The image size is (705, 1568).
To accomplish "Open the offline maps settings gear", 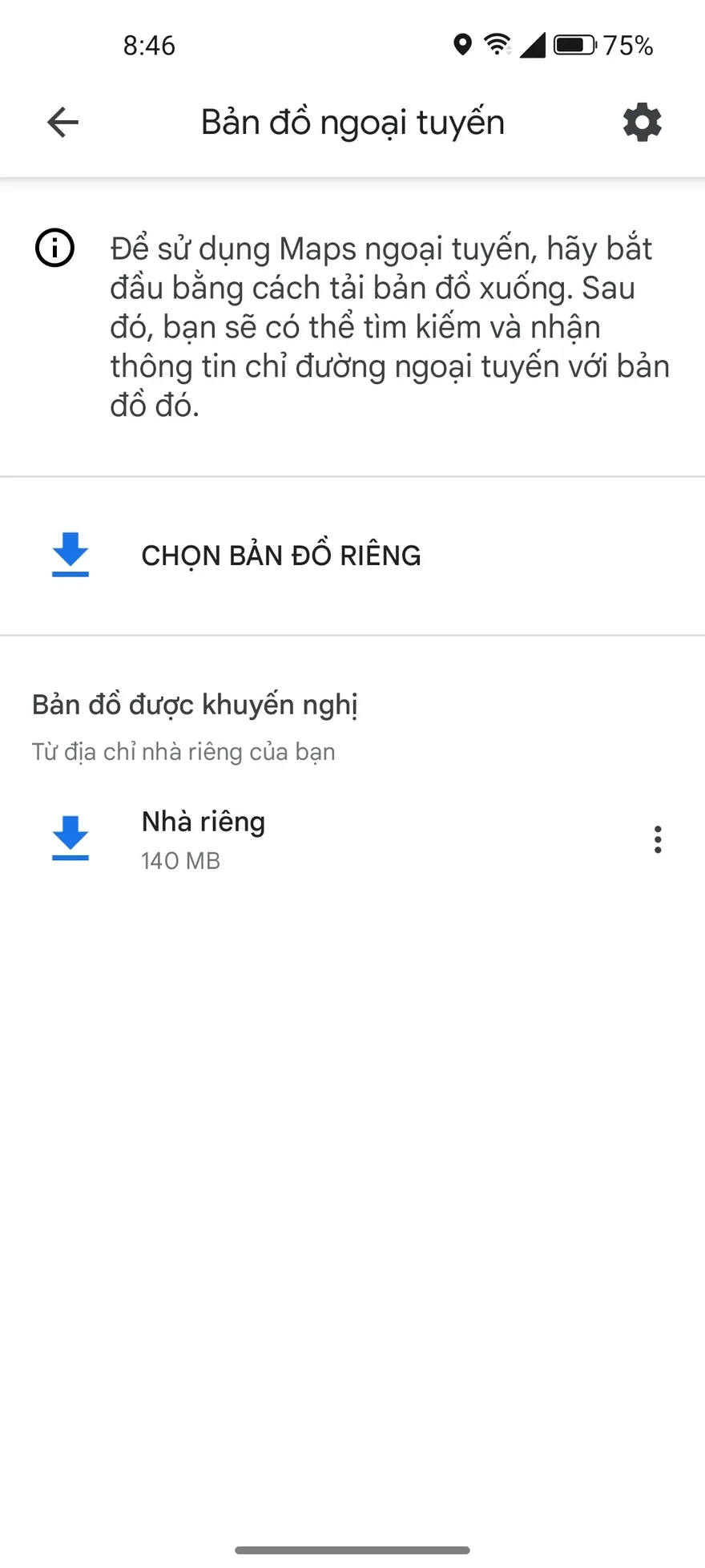I will [x=641, y=122].
